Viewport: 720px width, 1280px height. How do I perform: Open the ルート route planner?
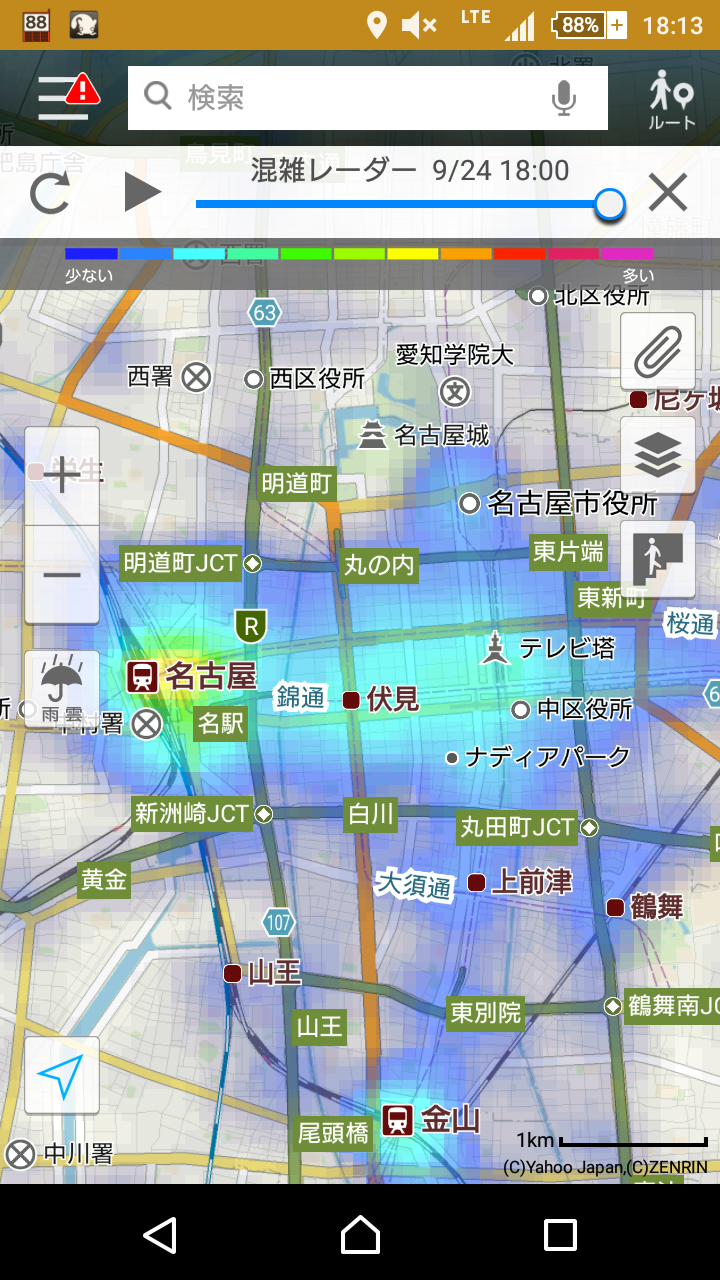671,100
